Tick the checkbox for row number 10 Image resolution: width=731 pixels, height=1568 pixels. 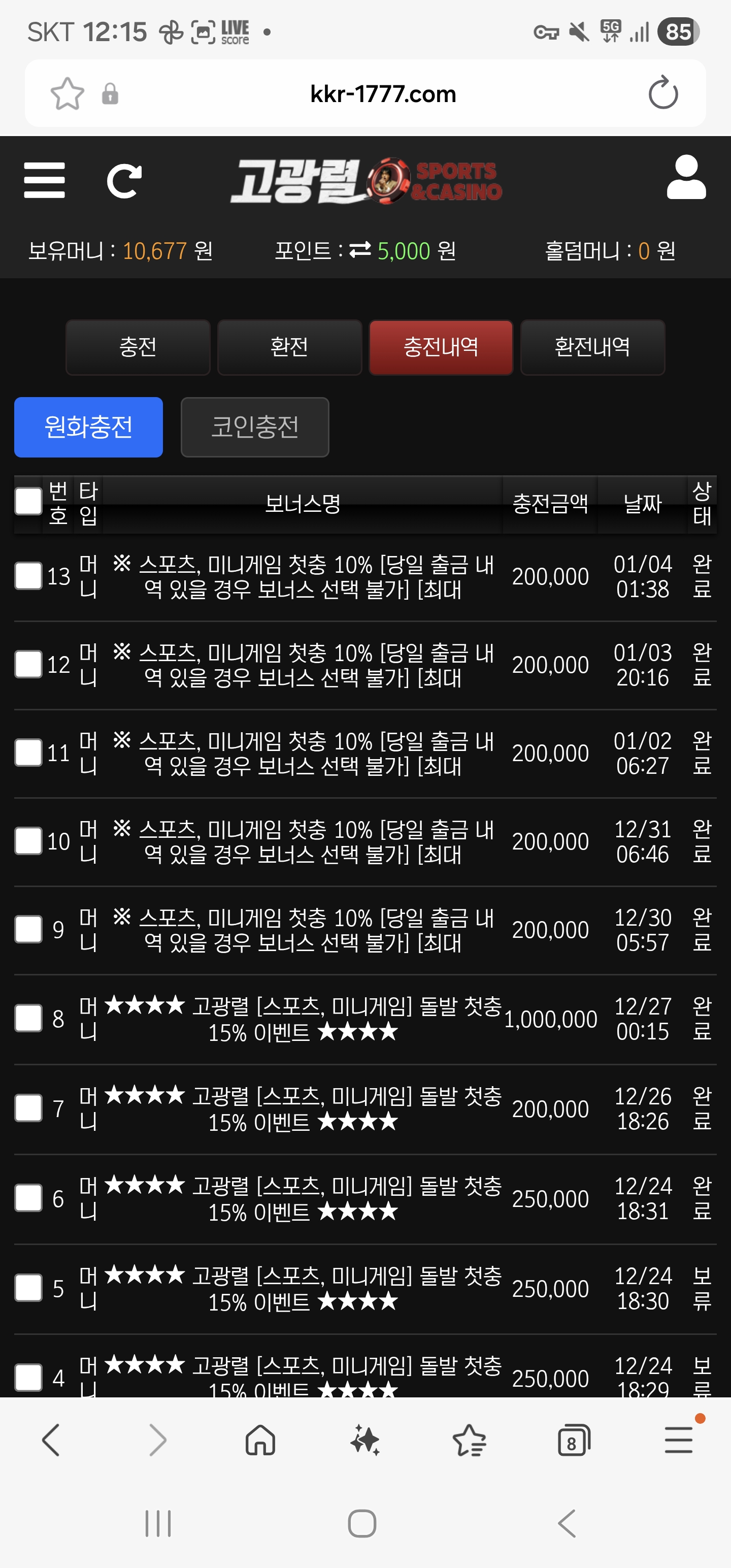pos(28,841)
